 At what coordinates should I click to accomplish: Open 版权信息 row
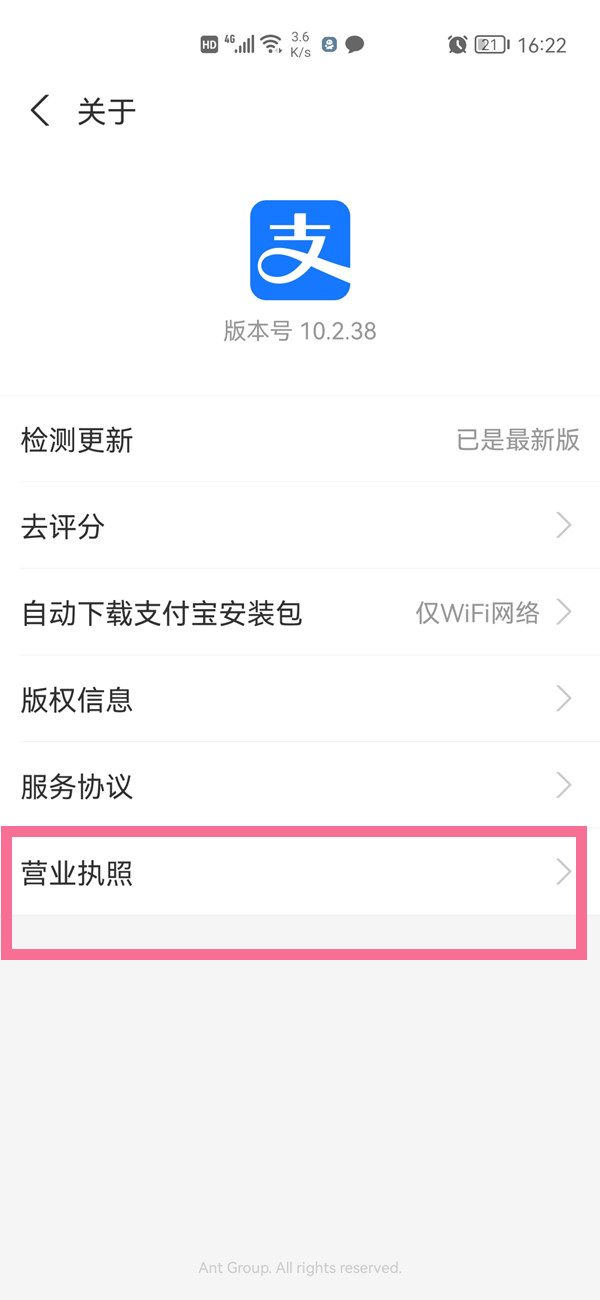(x=300, y=699)
